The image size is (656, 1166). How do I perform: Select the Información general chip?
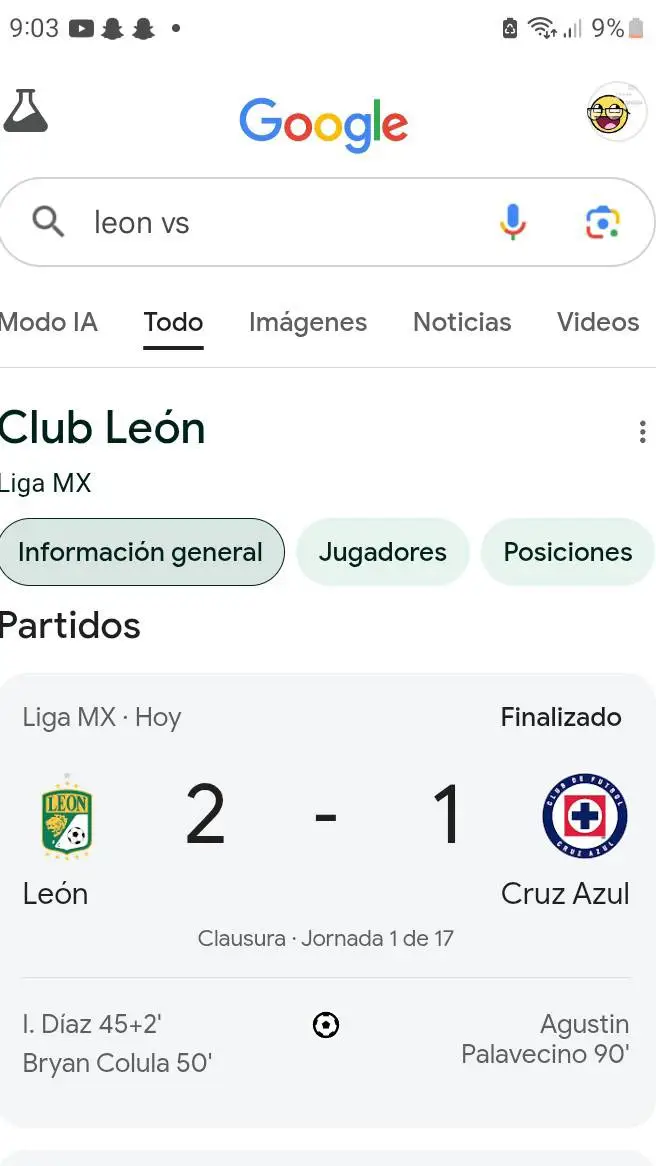pyautogui.click(x=141, y=552)
